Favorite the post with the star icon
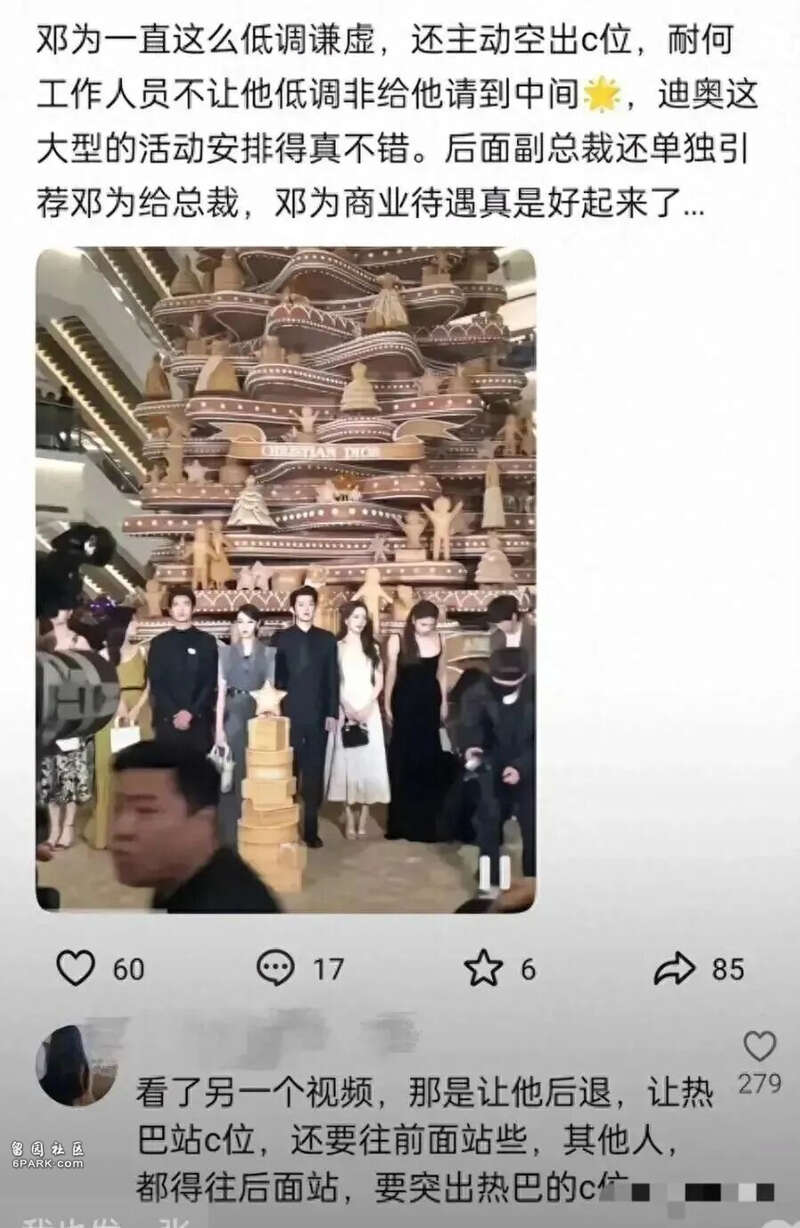Image resolution: width=800 pixels, height=1228 pixels. (483, 968)
